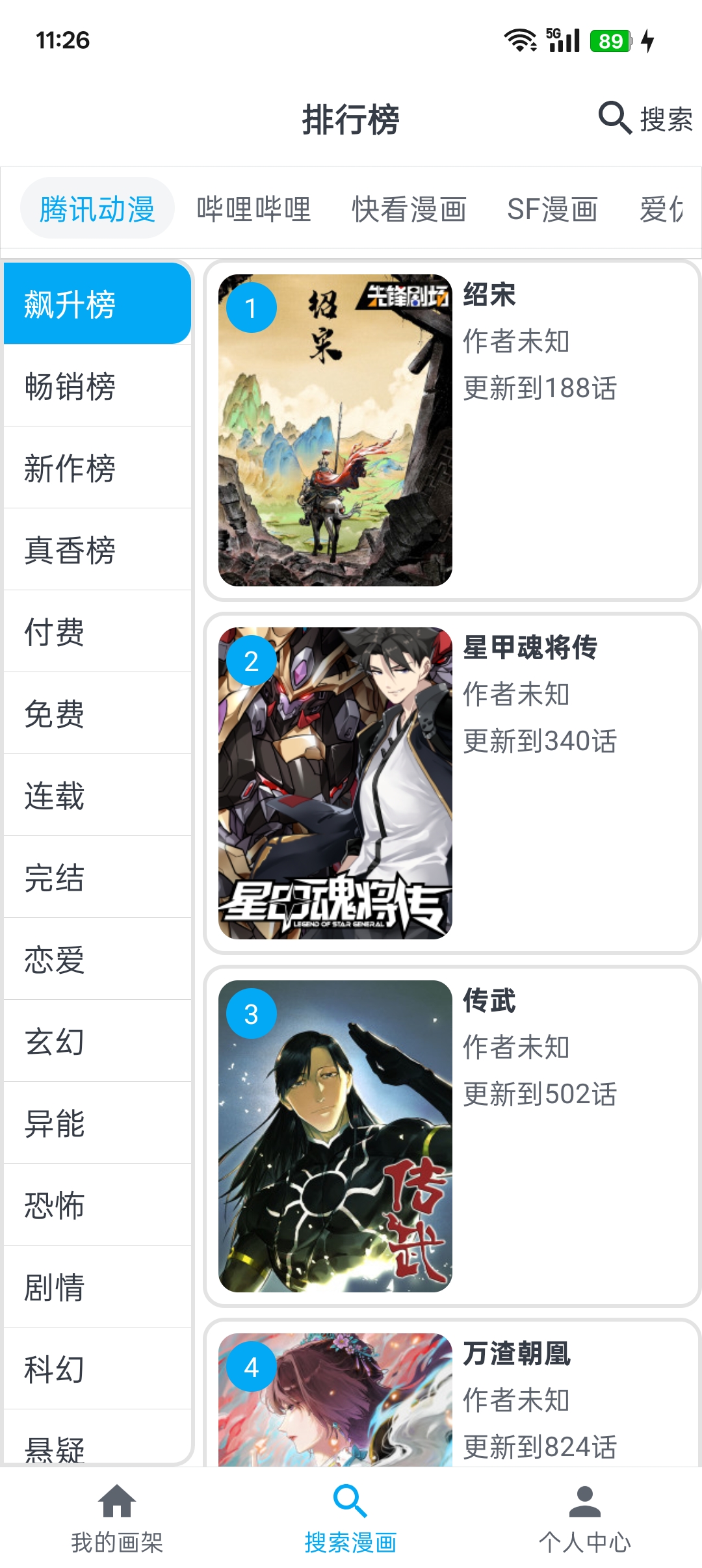Image resolution: width=702 pixels, height=1568 pixels.
Task: Select the SF漫画 source tab
Action: 552,209
